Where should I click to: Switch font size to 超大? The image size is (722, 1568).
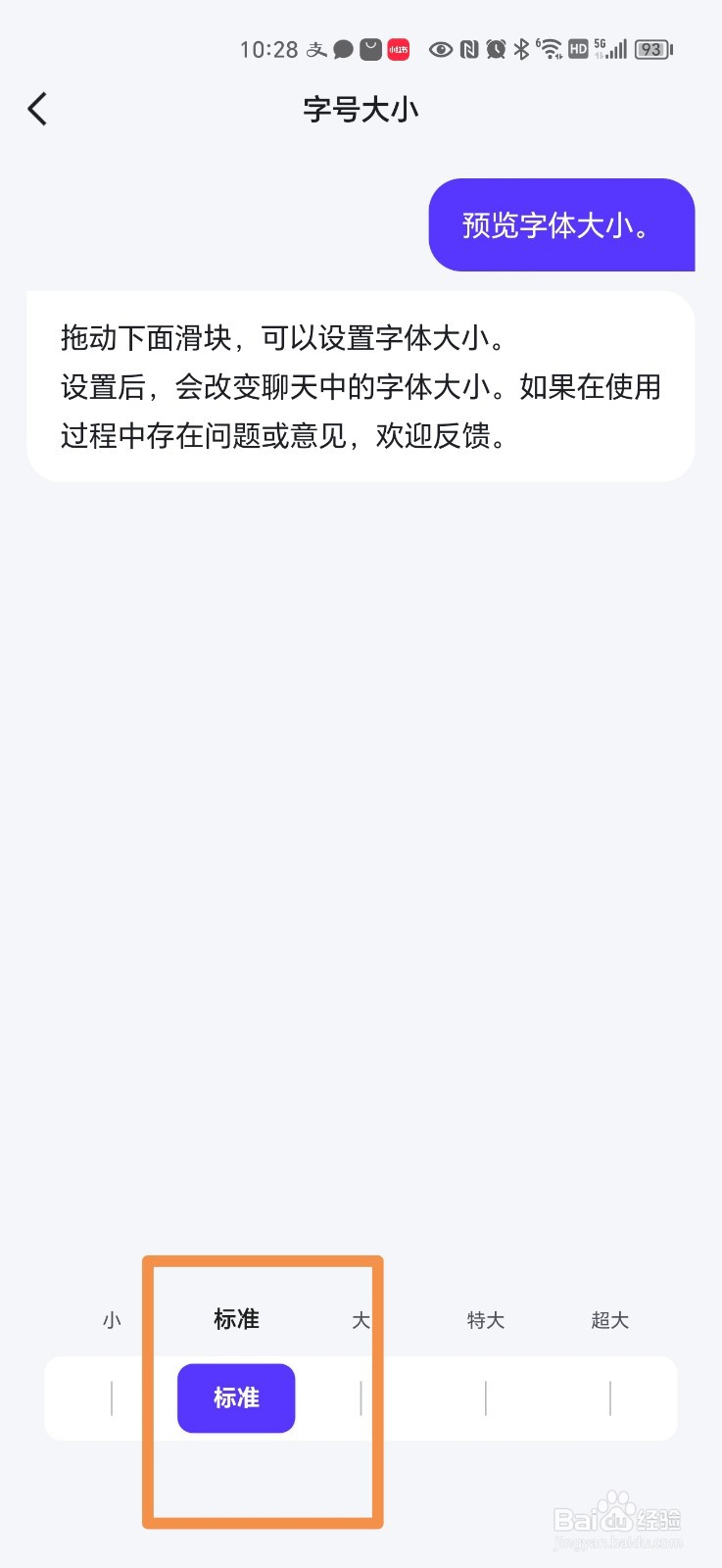click(609, 1397)
